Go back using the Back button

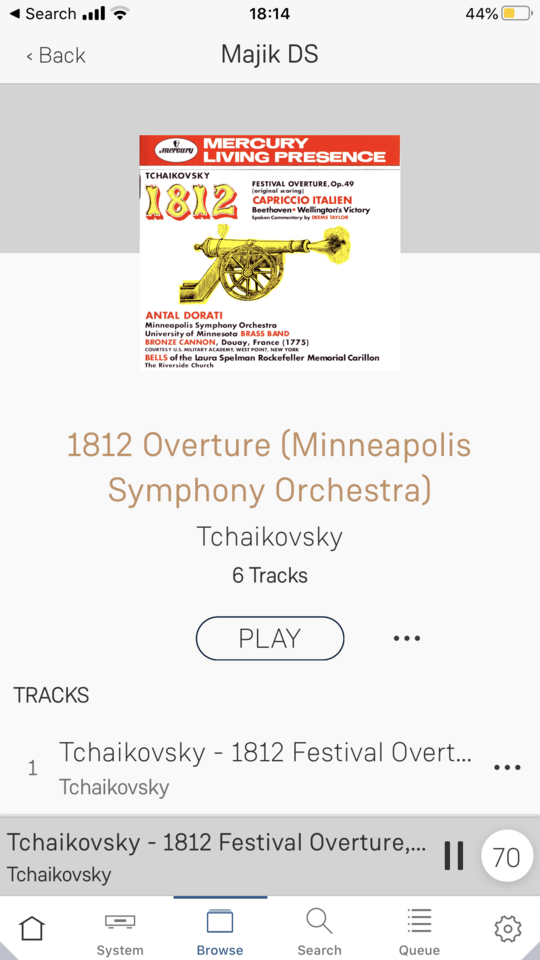tap(56, 56)
